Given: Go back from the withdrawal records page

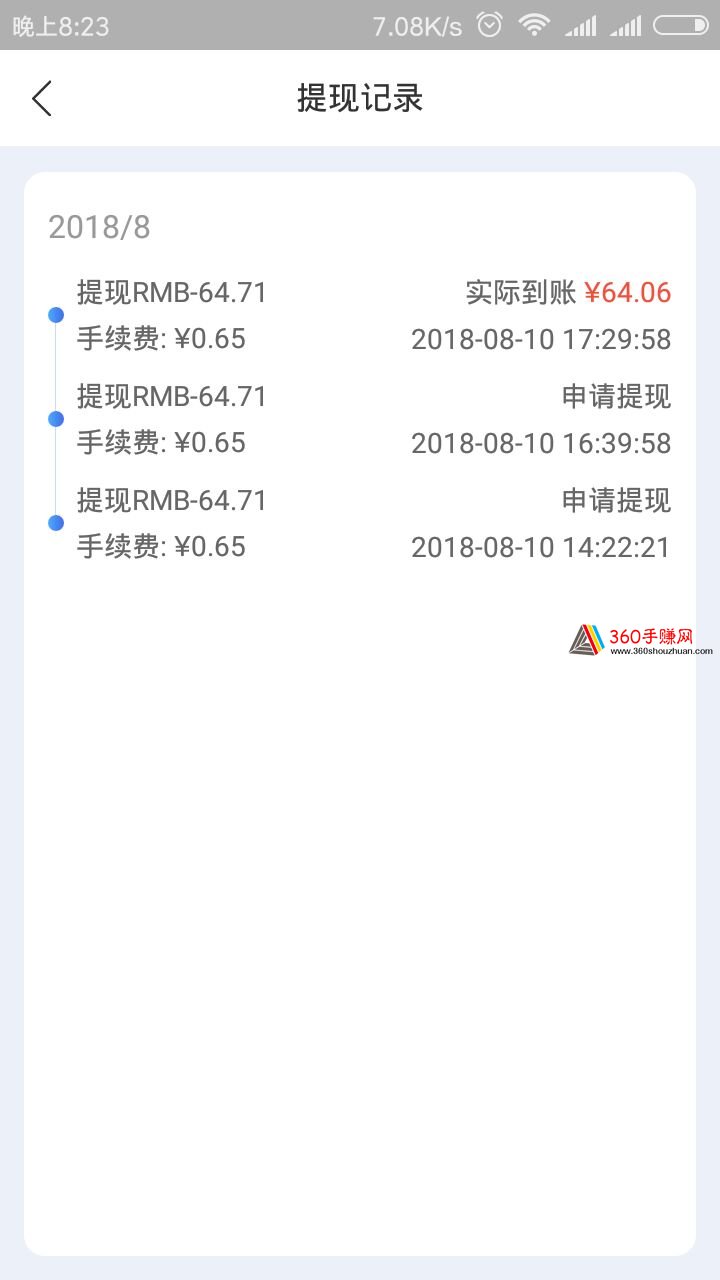Looking at the screenshot, I should [x=41, y=98].
